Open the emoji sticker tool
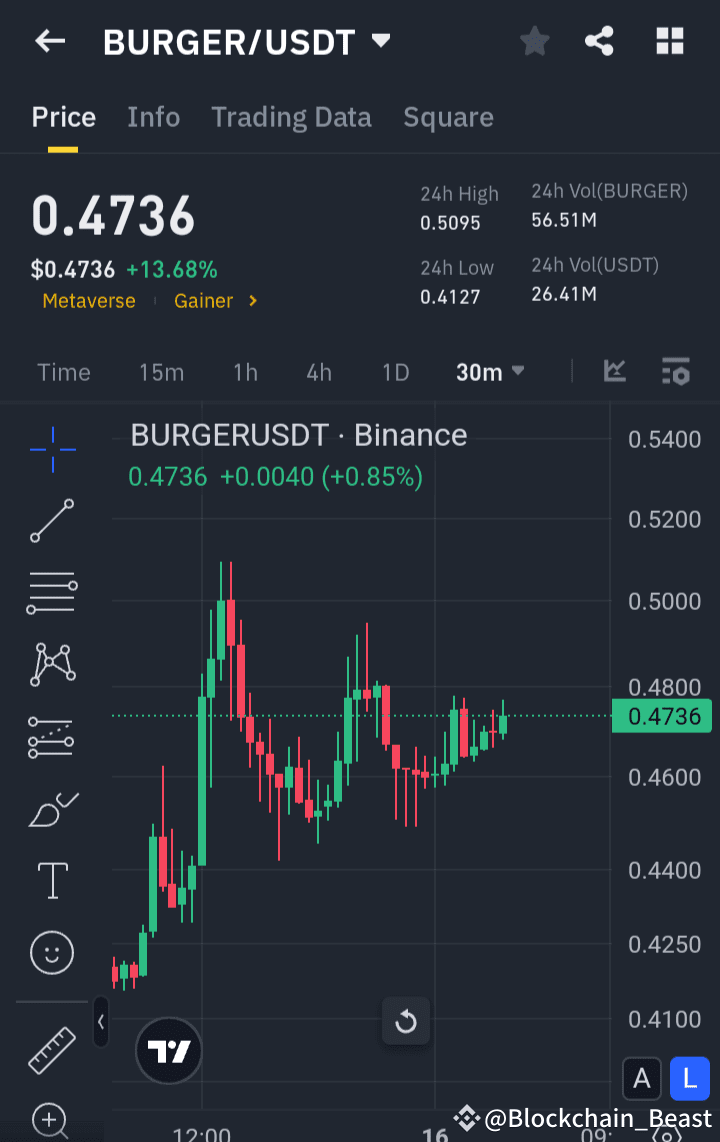720x1142 pixels. [50, 953]
